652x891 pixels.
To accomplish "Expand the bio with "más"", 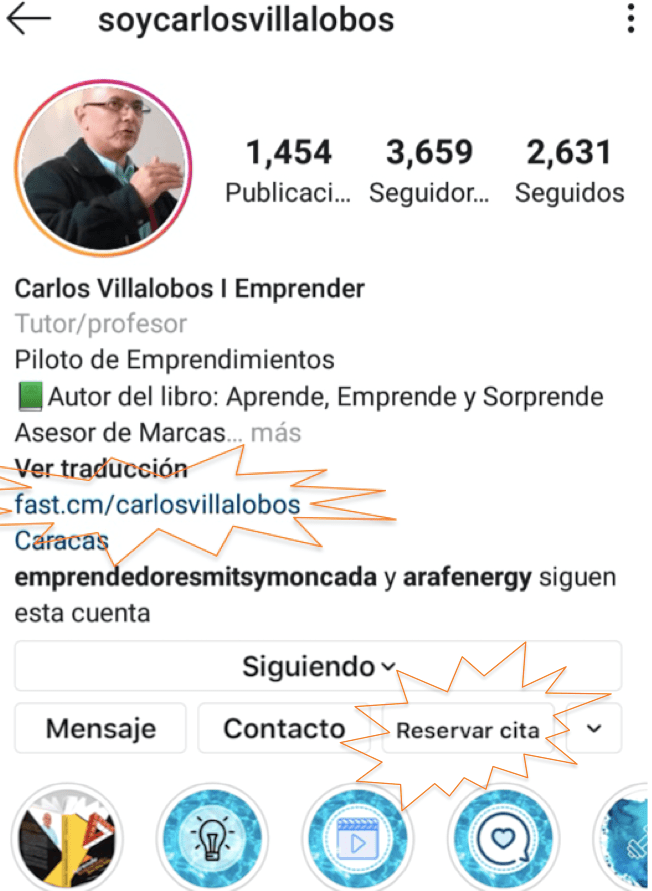I will [276, 433].
